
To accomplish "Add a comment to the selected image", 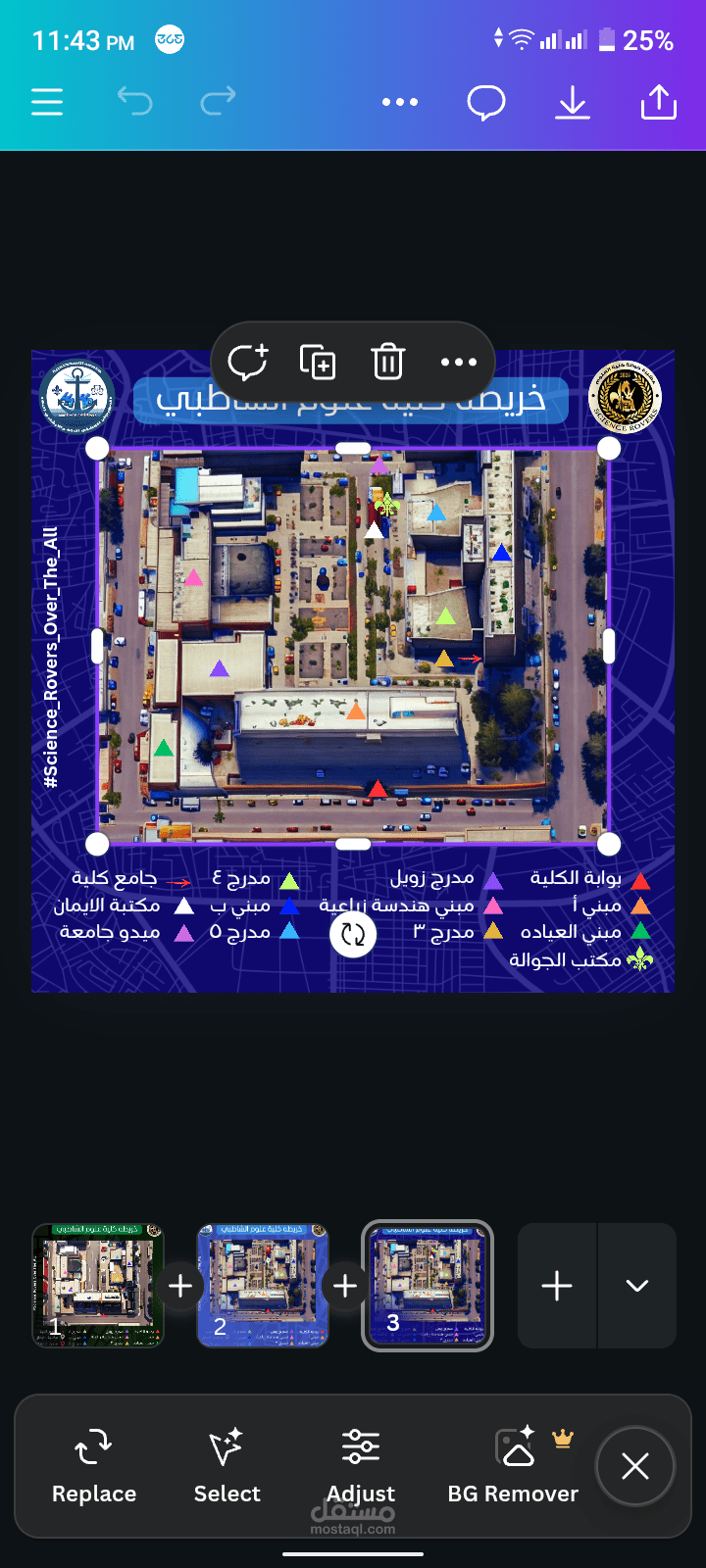I will click(x=247, y=362).
